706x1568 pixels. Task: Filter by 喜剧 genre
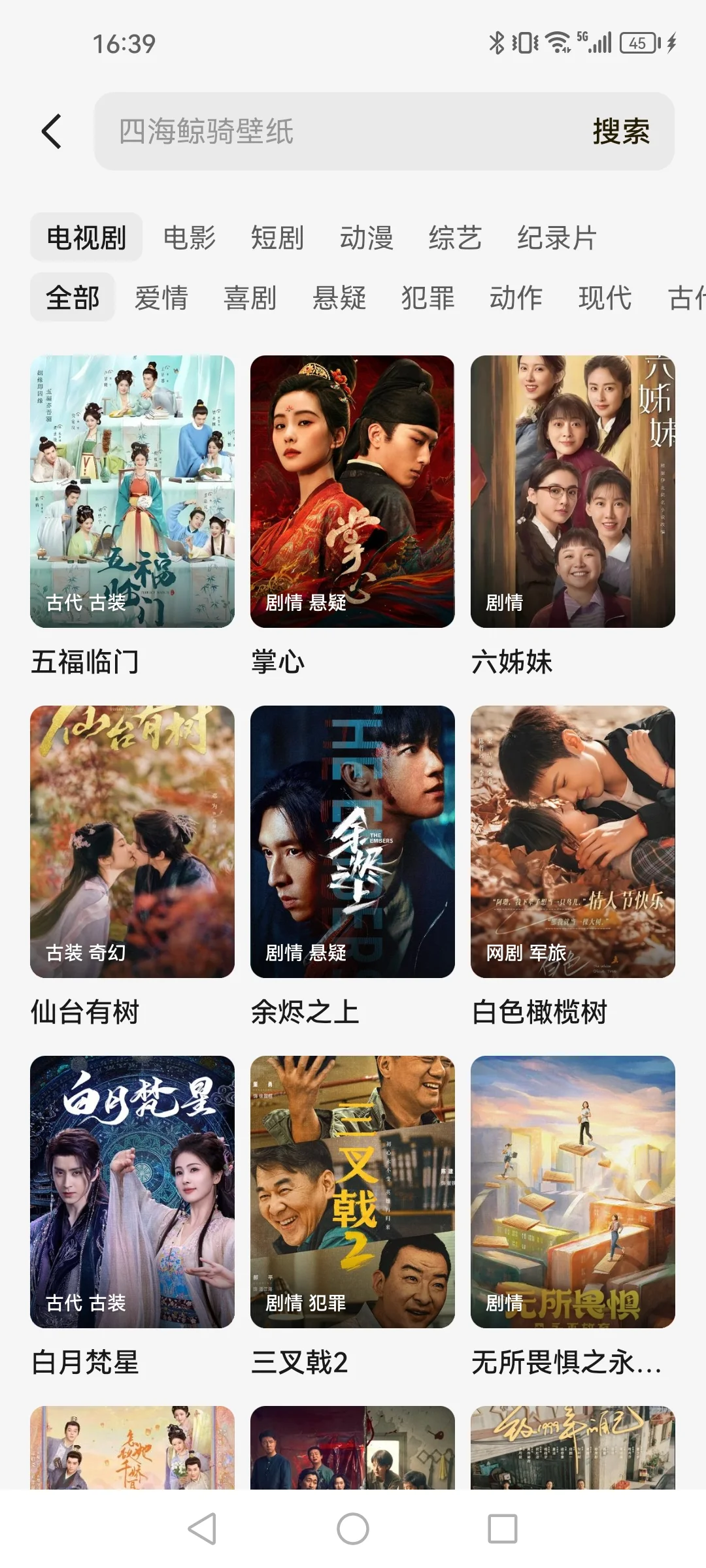tap(250, 298)
